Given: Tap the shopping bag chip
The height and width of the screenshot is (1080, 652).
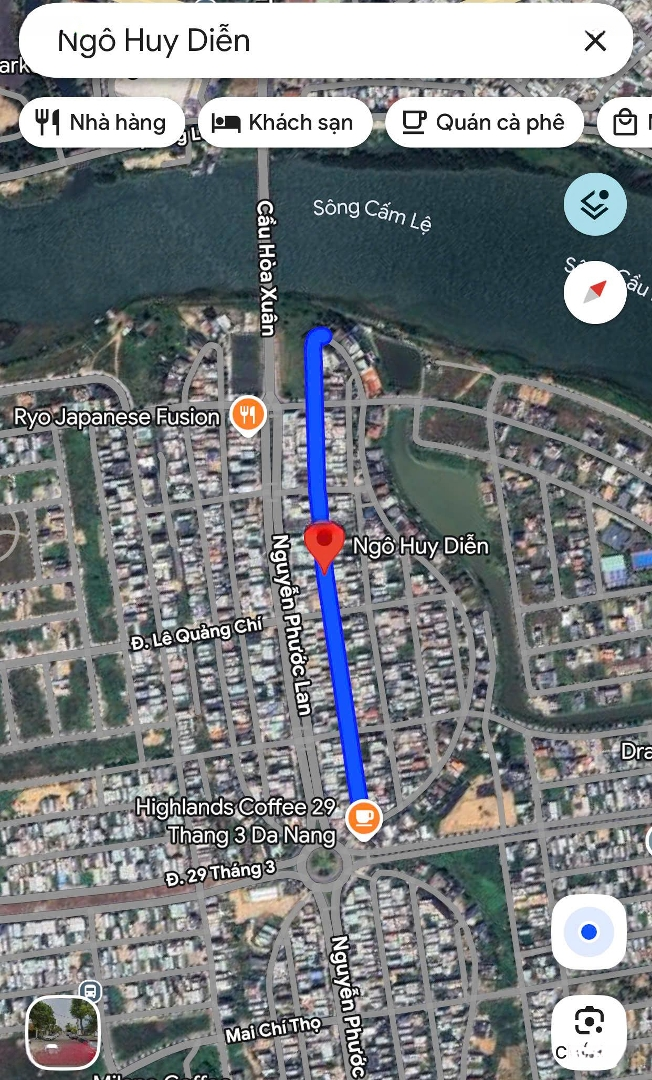Looking at the screenshot, I should 628,123.
